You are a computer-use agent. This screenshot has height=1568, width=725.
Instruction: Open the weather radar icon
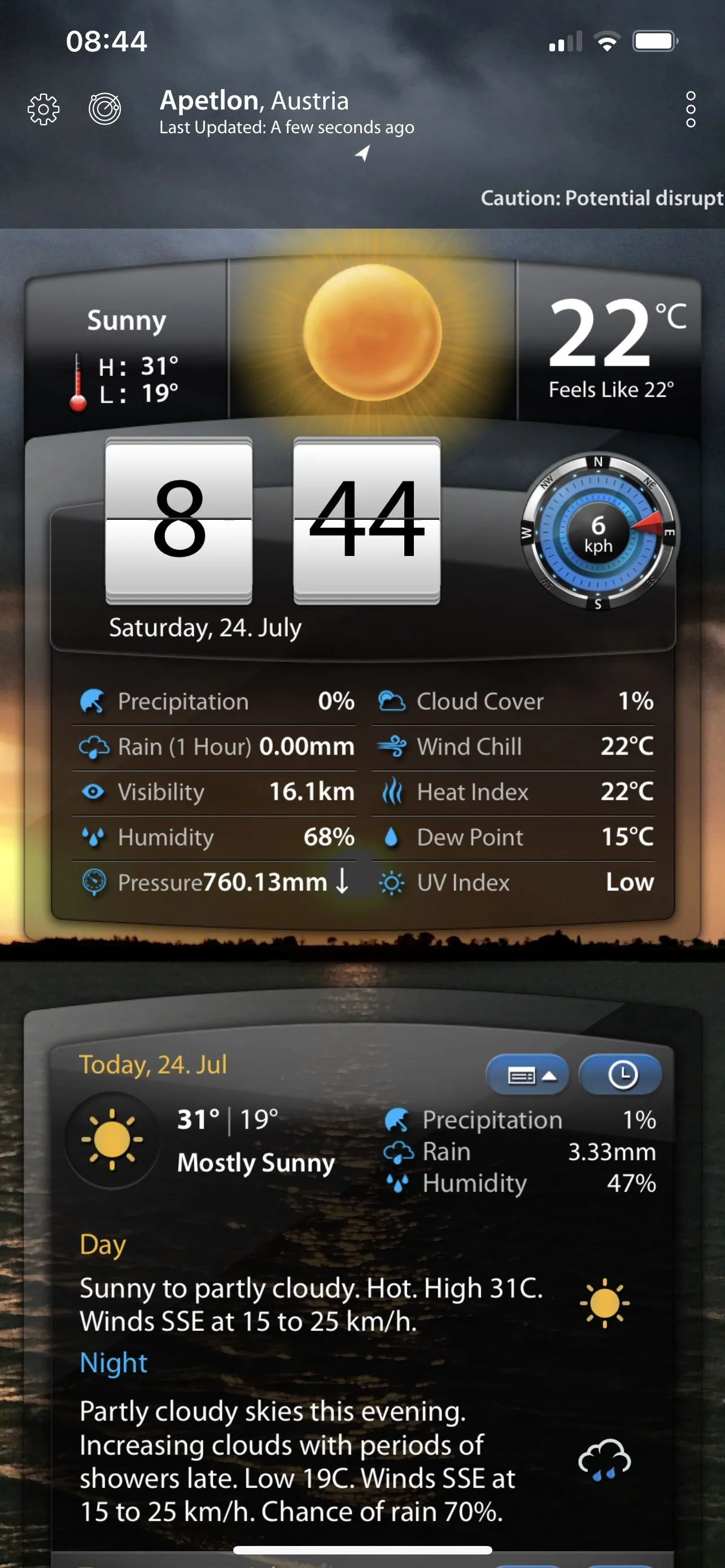[104, 110]
